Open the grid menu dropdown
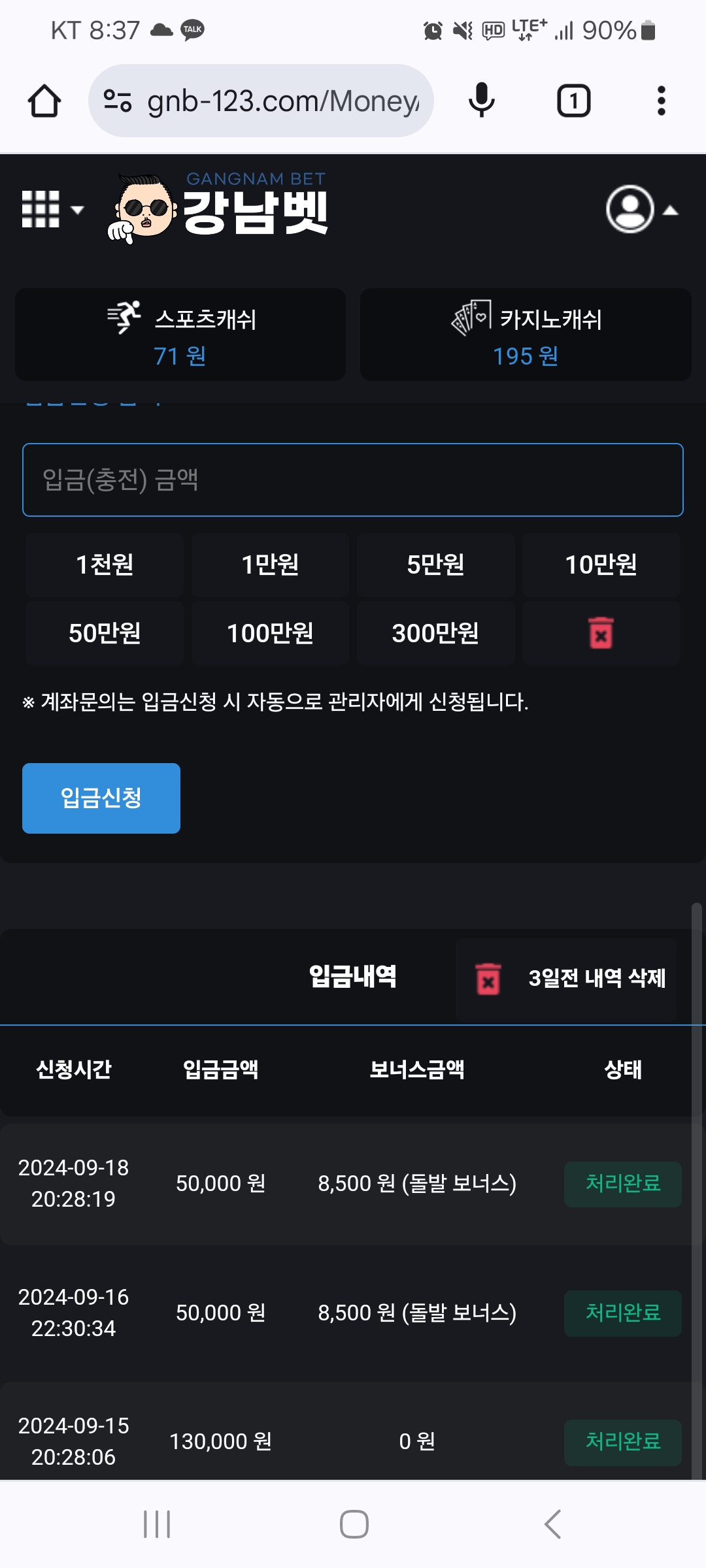 point(52,210)
